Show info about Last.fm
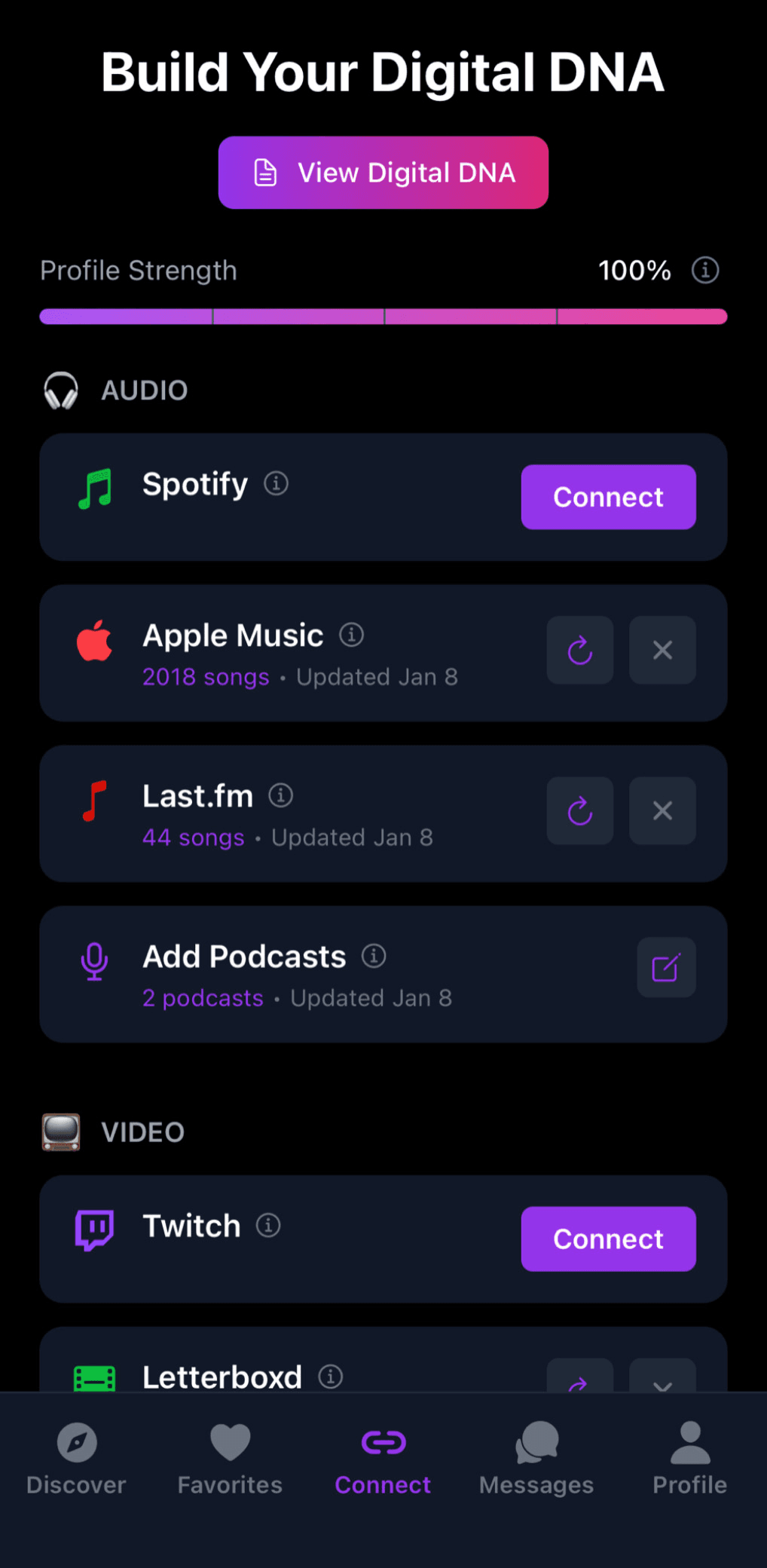The height and width of the screenshot is (1568, 767). pyautogui.click(x=281, y=795)
